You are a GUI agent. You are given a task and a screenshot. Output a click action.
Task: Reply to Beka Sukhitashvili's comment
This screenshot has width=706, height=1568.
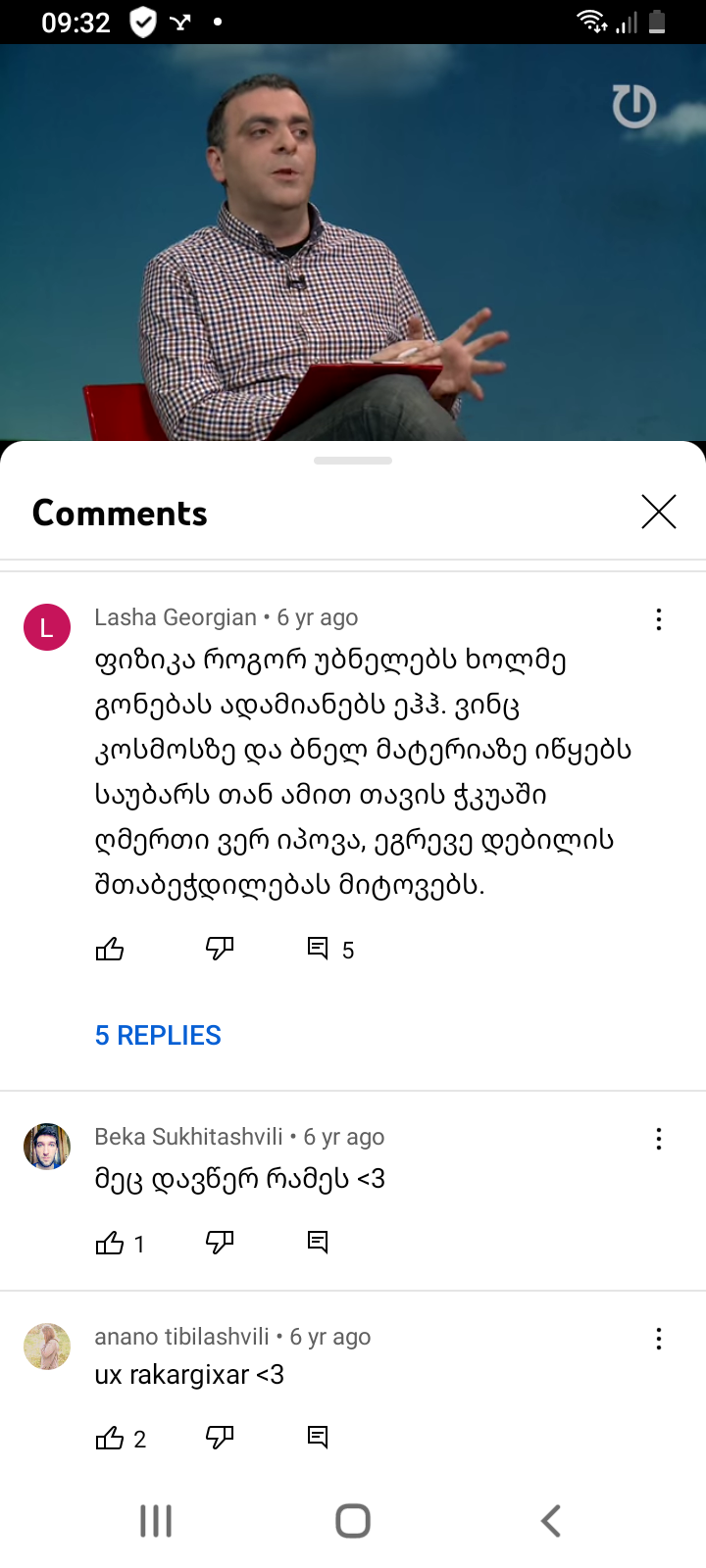click(x=318, y=1242)
